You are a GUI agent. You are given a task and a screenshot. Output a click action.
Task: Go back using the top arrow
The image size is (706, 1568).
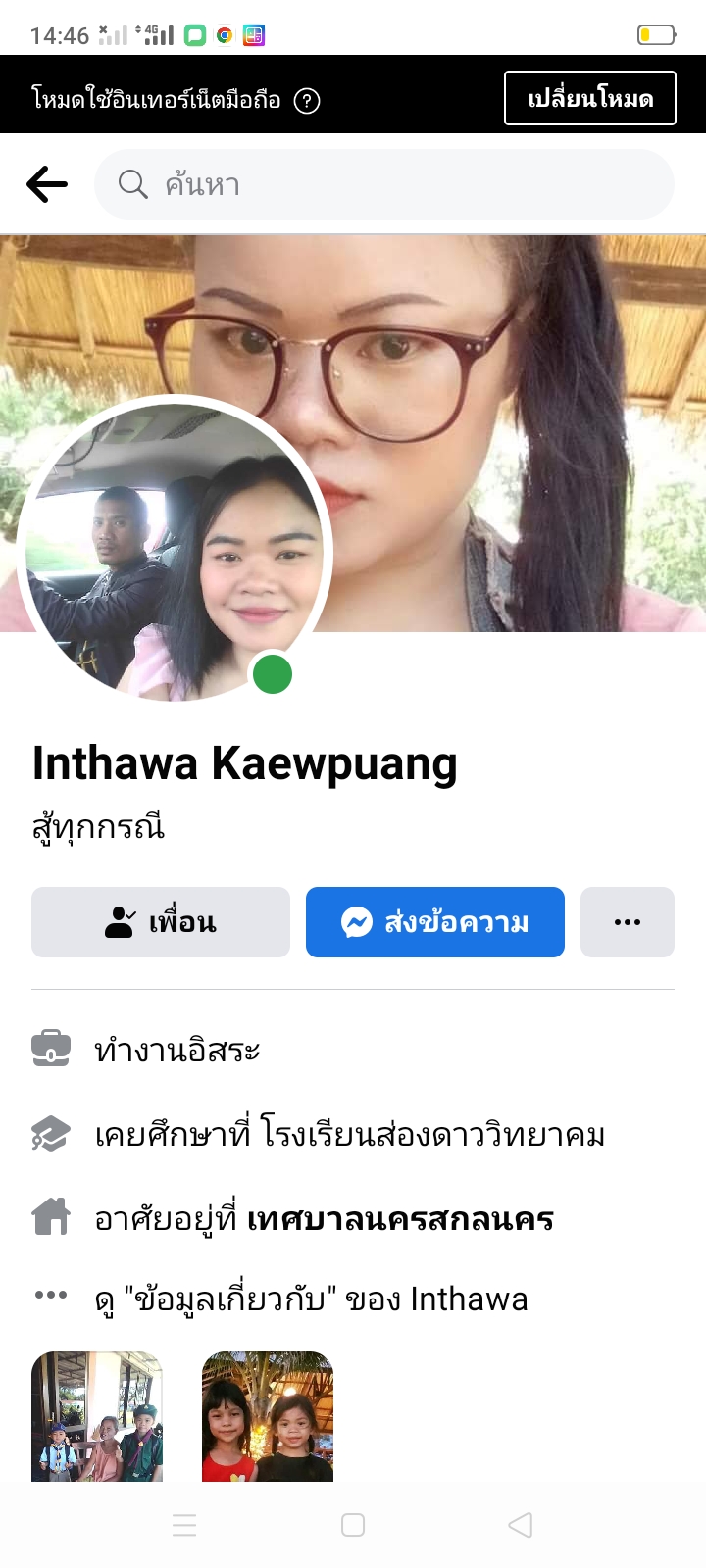point(47,184)
